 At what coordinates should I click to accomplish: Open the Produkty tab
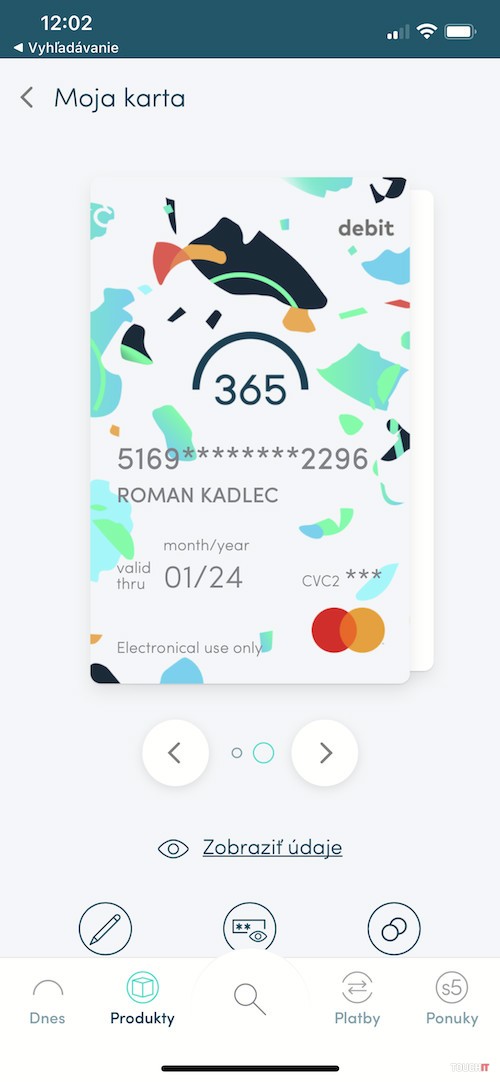tap(142, 1000)
